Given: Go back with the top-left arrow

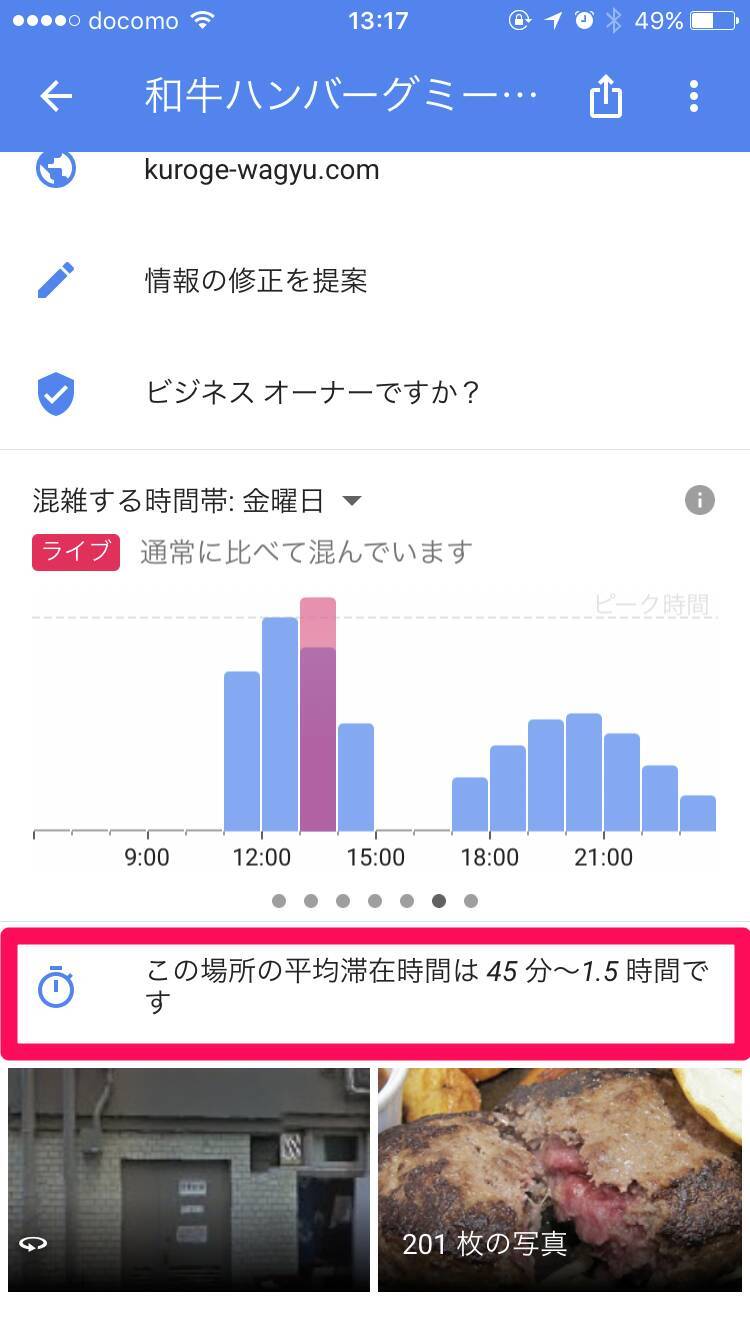Looking at the screenshot, I should click(x=57, y=96).
